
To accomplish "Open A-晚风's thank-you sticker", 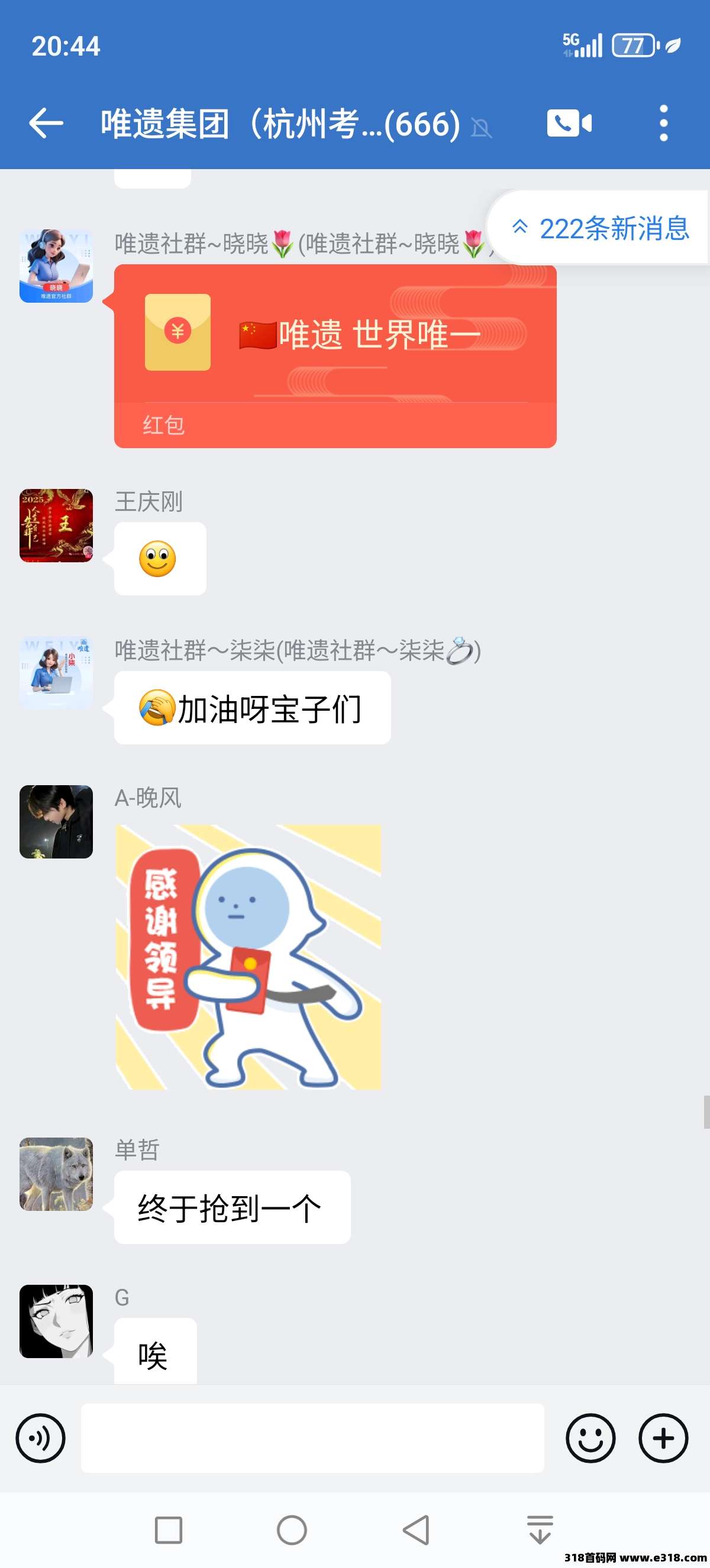I will (248, 956).
